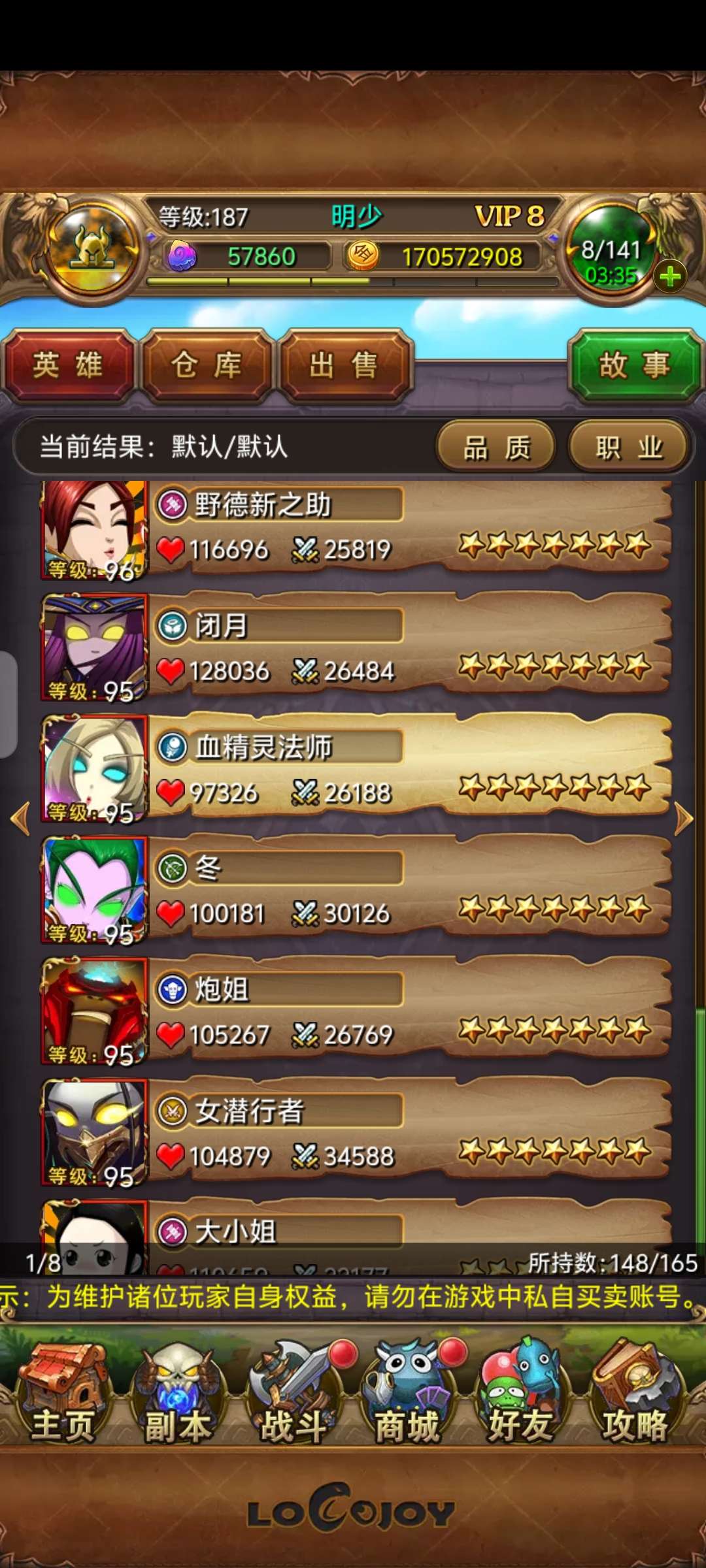
Task: Tap the green 故事 button
Action: [x=635, y=365]
